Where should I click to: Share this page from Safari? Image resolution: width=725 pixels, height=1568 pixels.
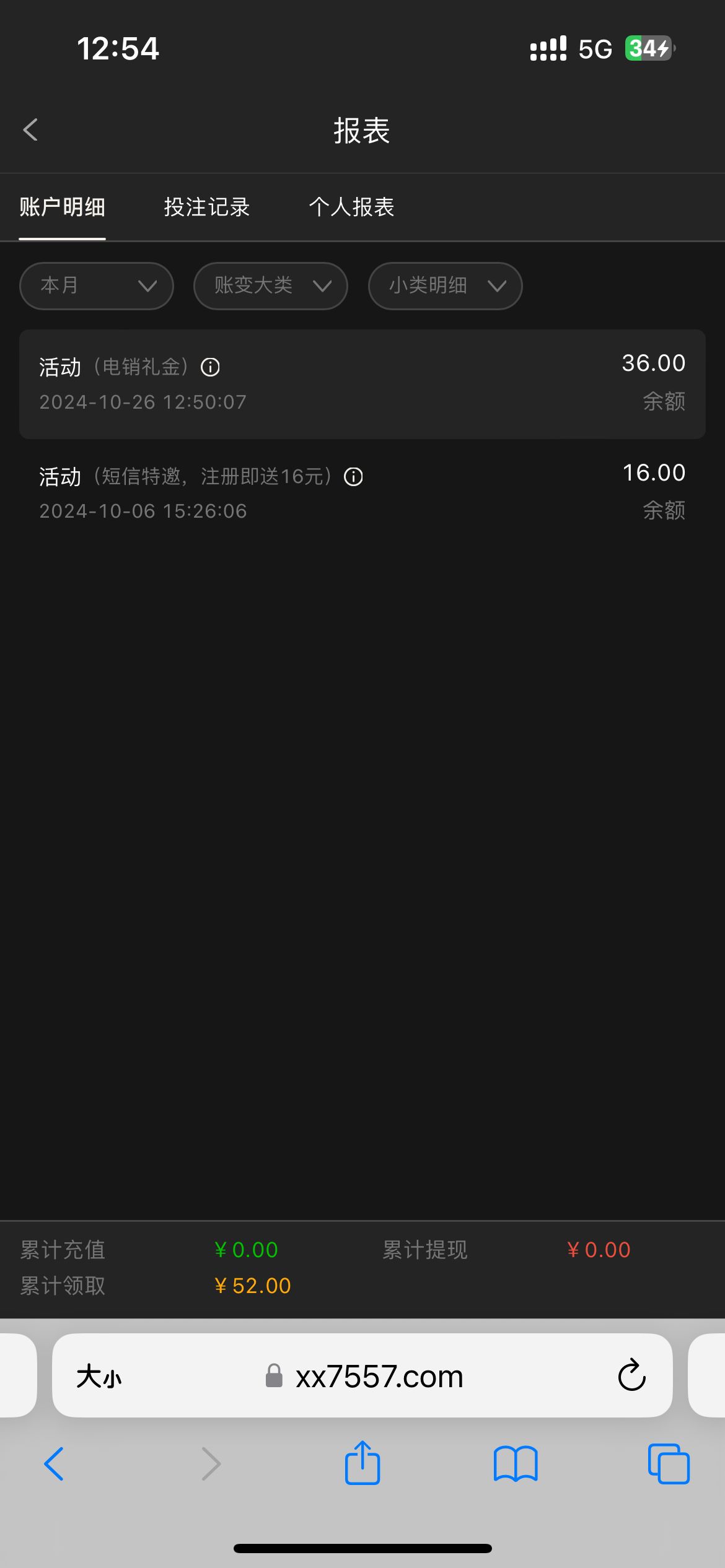click(x=362, y=1463)
